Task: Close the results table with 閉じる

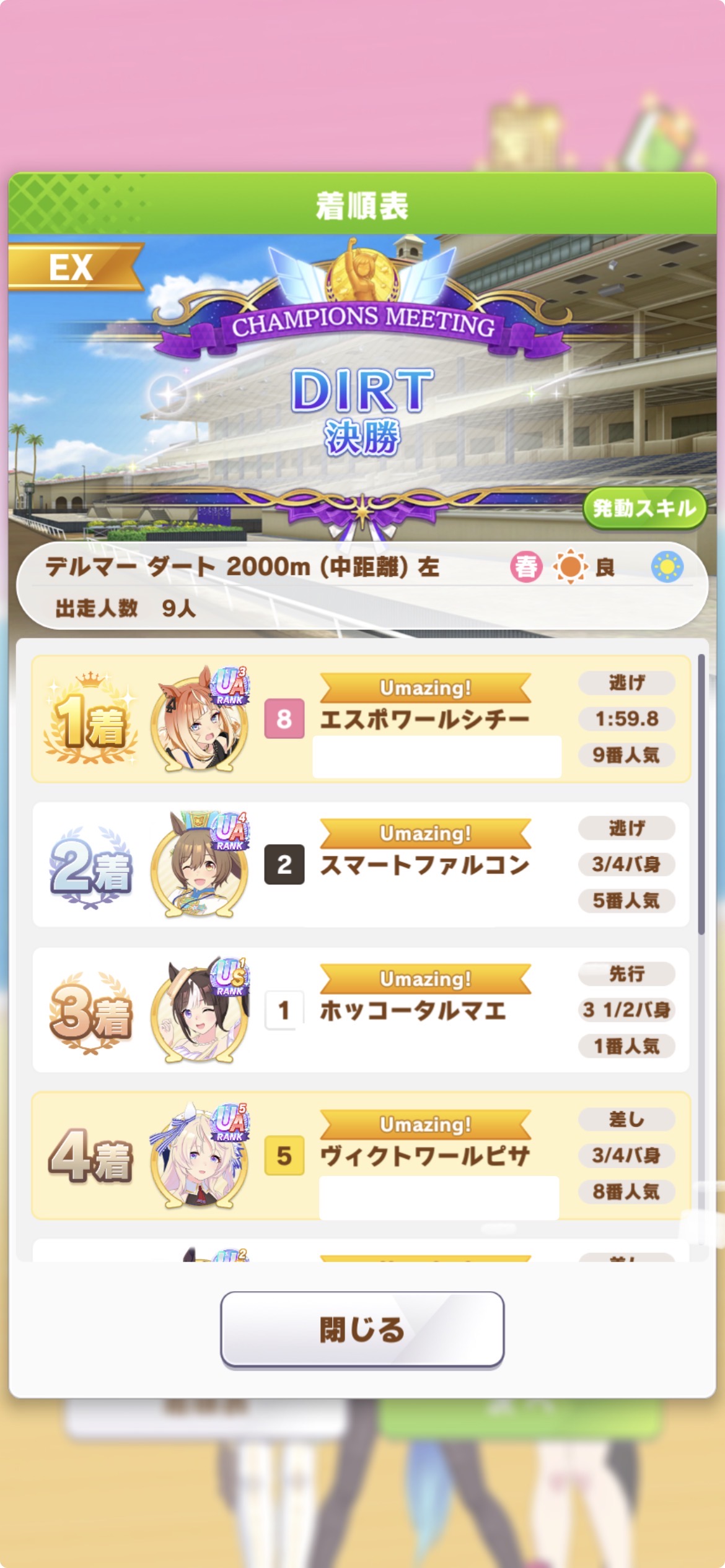Action: [362, 1330]
